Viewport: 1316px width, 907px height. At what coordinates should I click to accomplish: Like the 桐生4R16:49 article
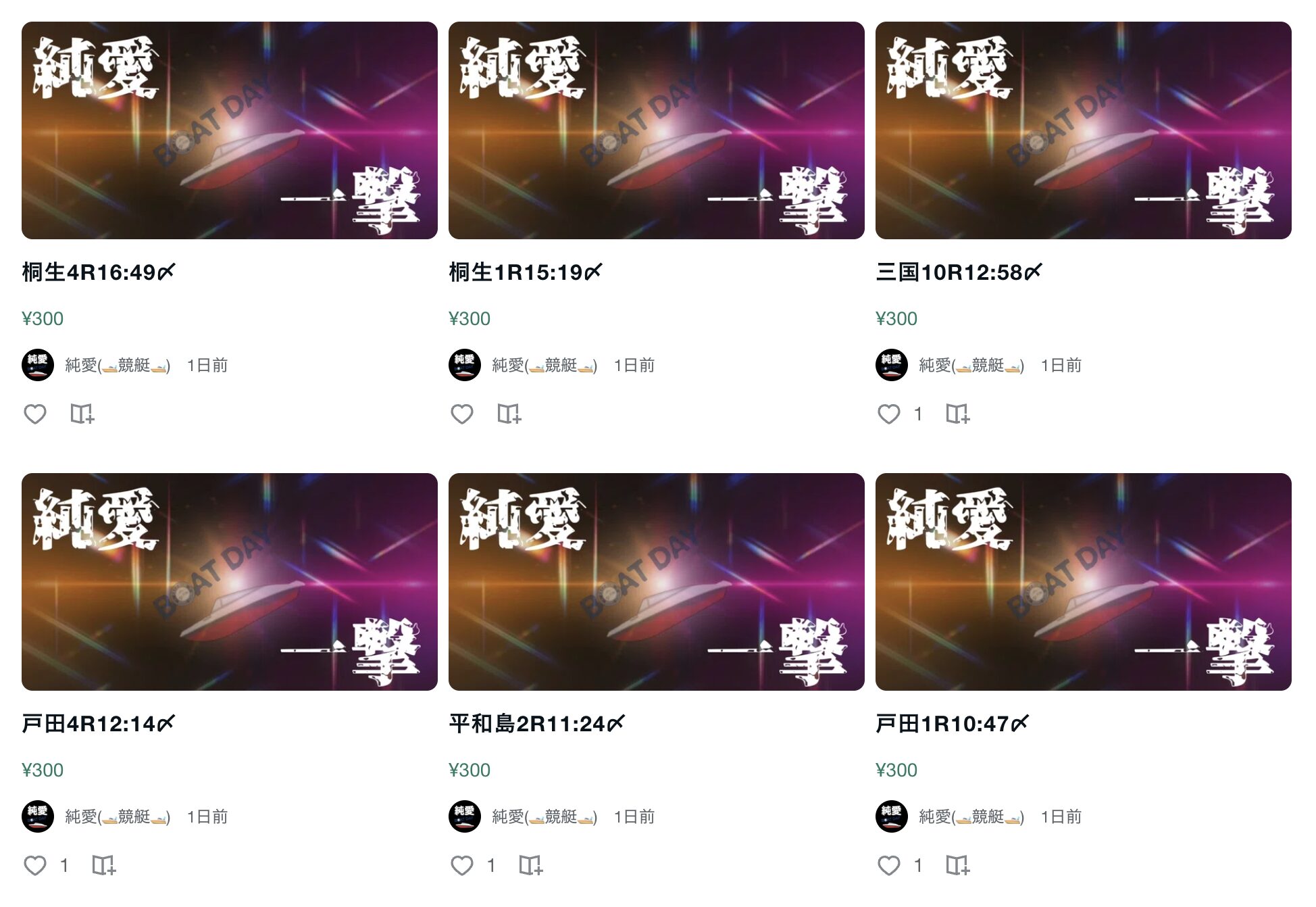tap(35, 414)
